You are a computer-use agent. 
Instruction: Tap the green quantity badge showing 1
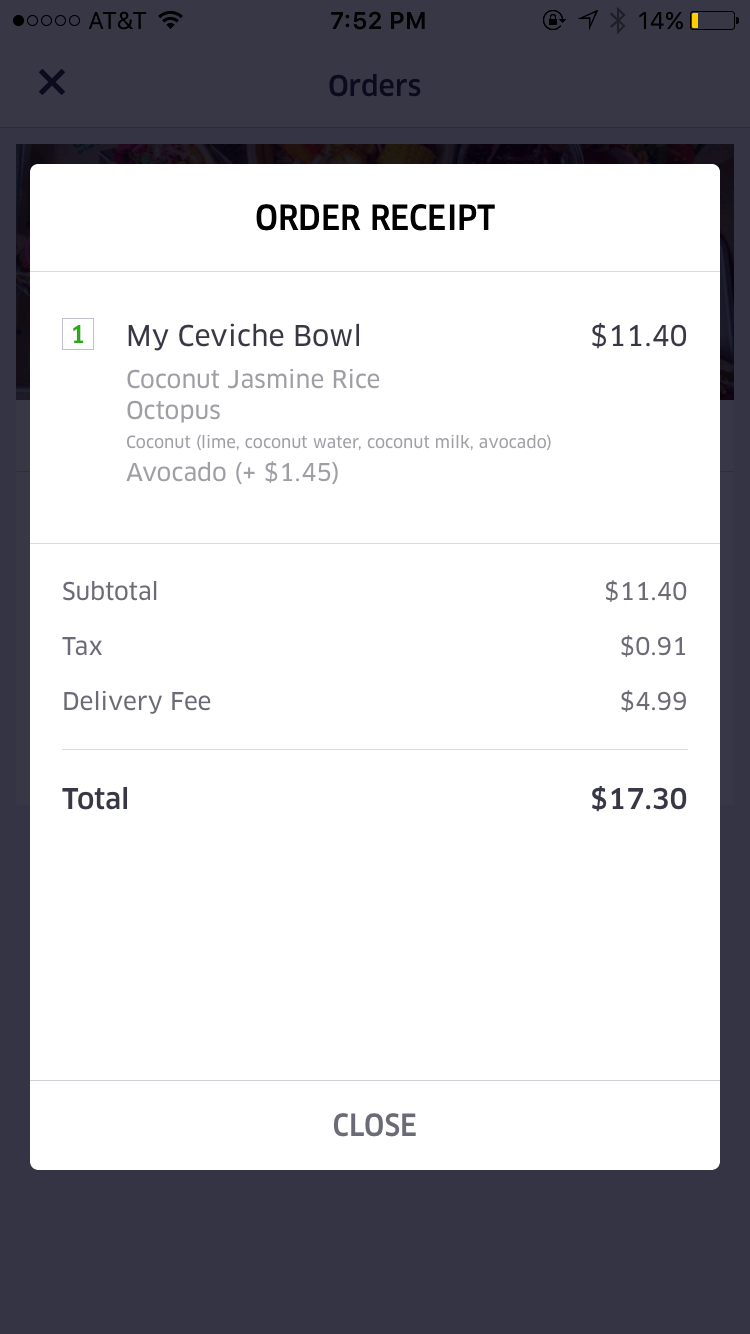click(77, 334)
